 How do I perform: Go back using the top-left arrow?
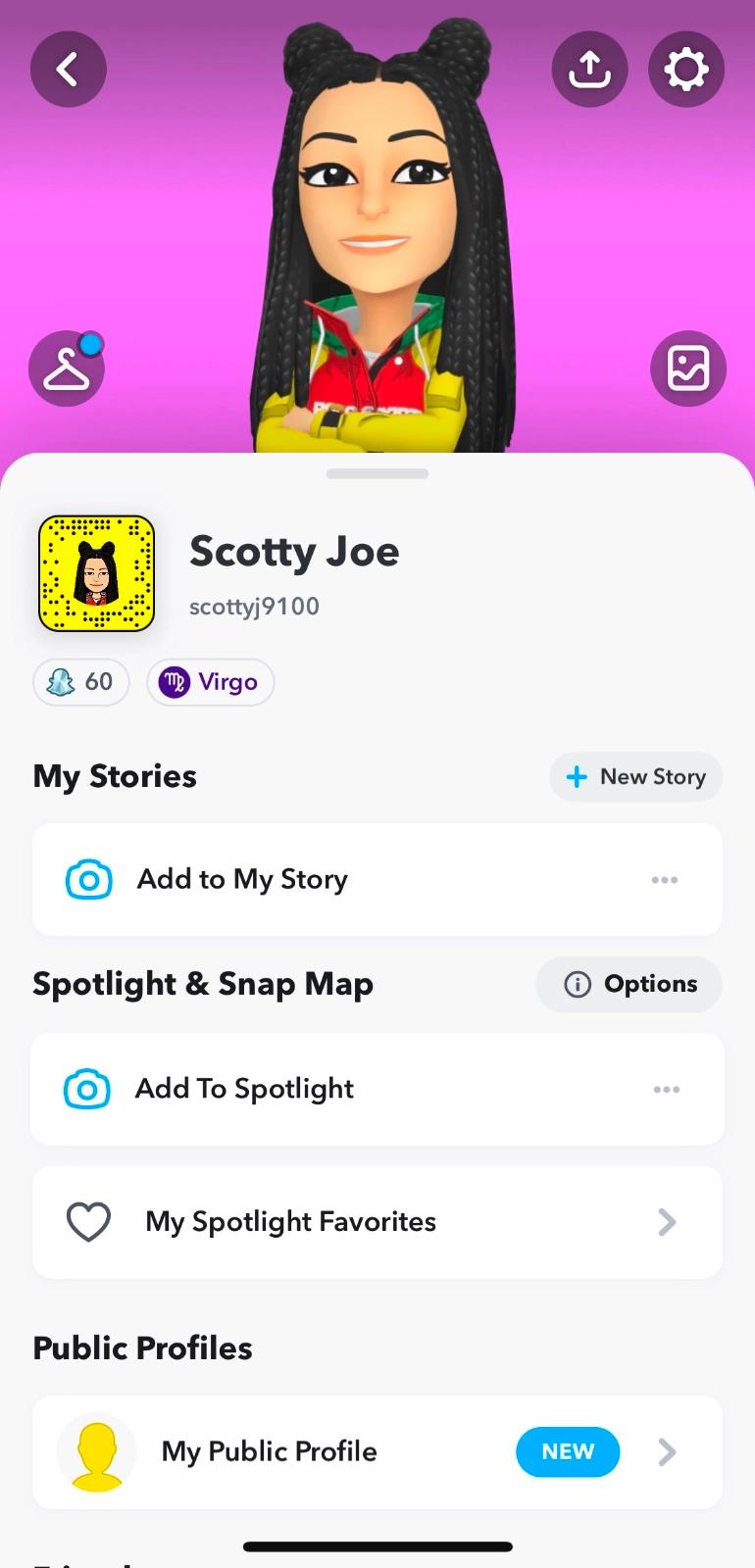pyautogui.click(x=68, y=70)
